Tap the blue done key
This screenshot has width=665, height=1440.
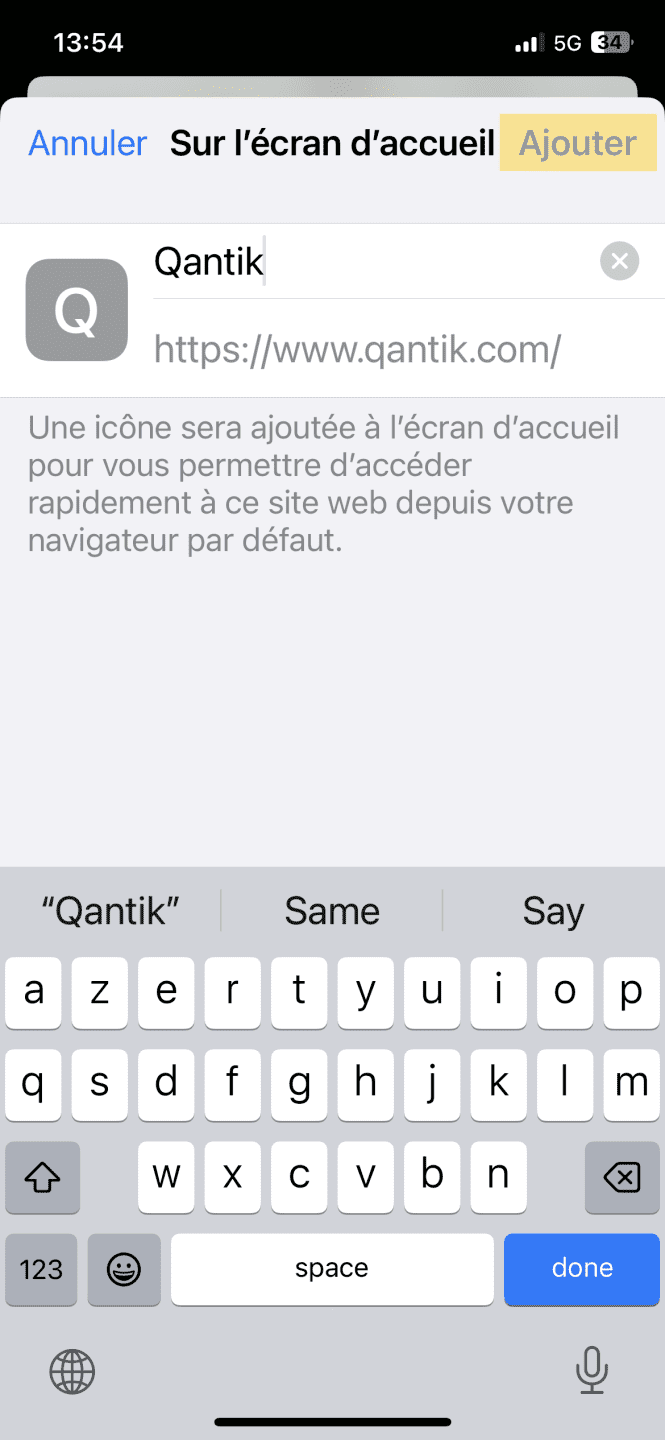(x=582, y=1269)
